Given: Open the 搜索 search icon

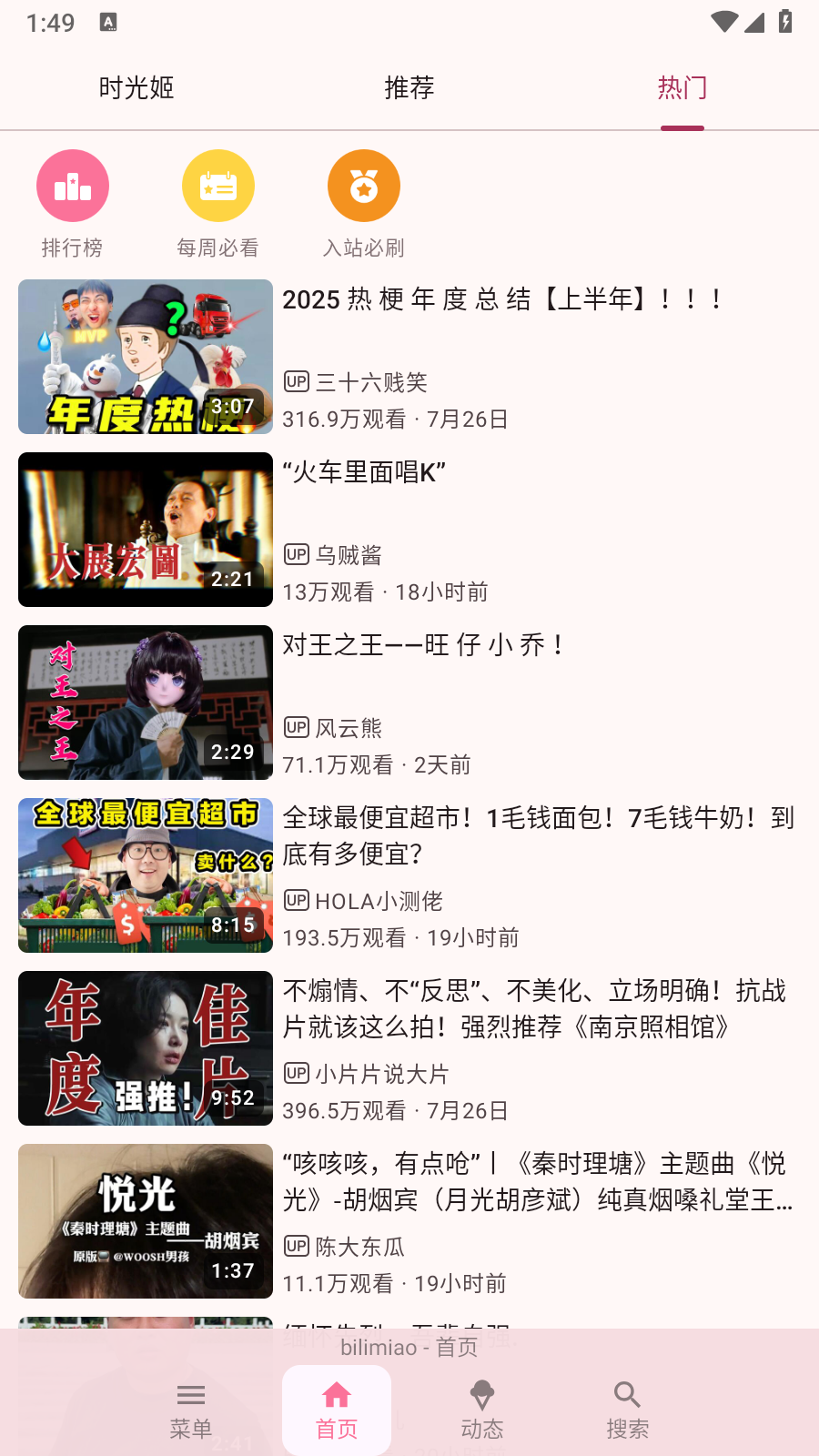Looking at the screenshot, I should click(627, 1409).
